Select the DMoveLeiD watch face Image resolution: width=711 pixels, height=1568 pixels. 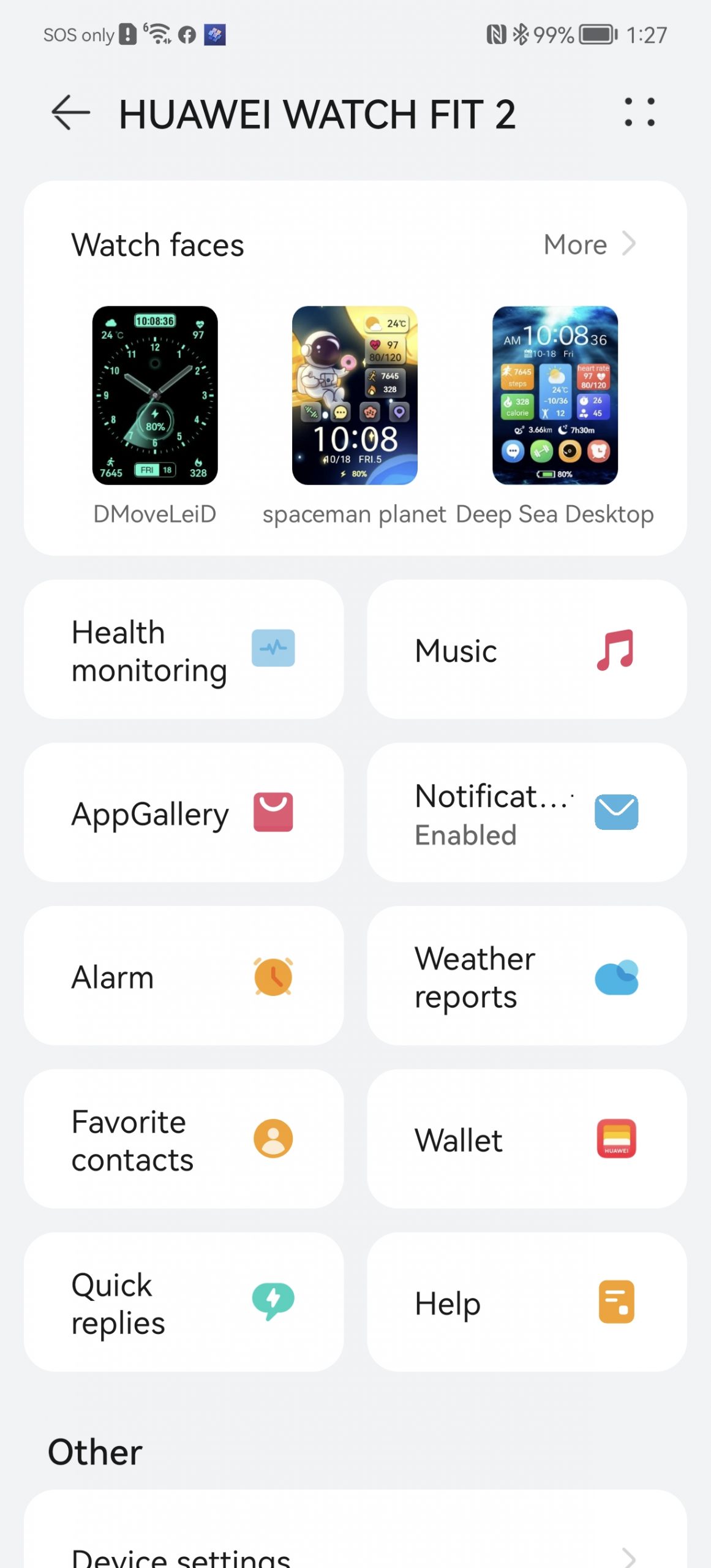tap(155, 396)
